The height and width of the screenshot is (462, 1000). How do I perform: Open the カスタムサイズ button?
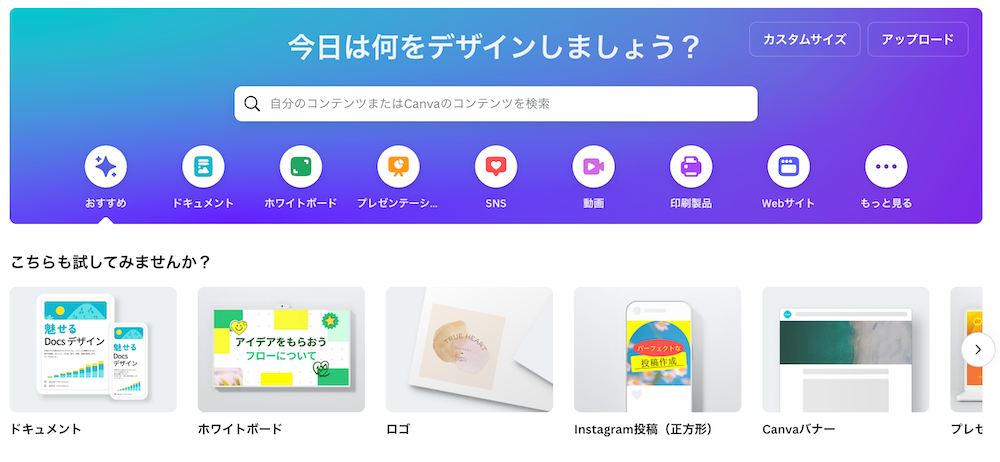coord(804,39)
